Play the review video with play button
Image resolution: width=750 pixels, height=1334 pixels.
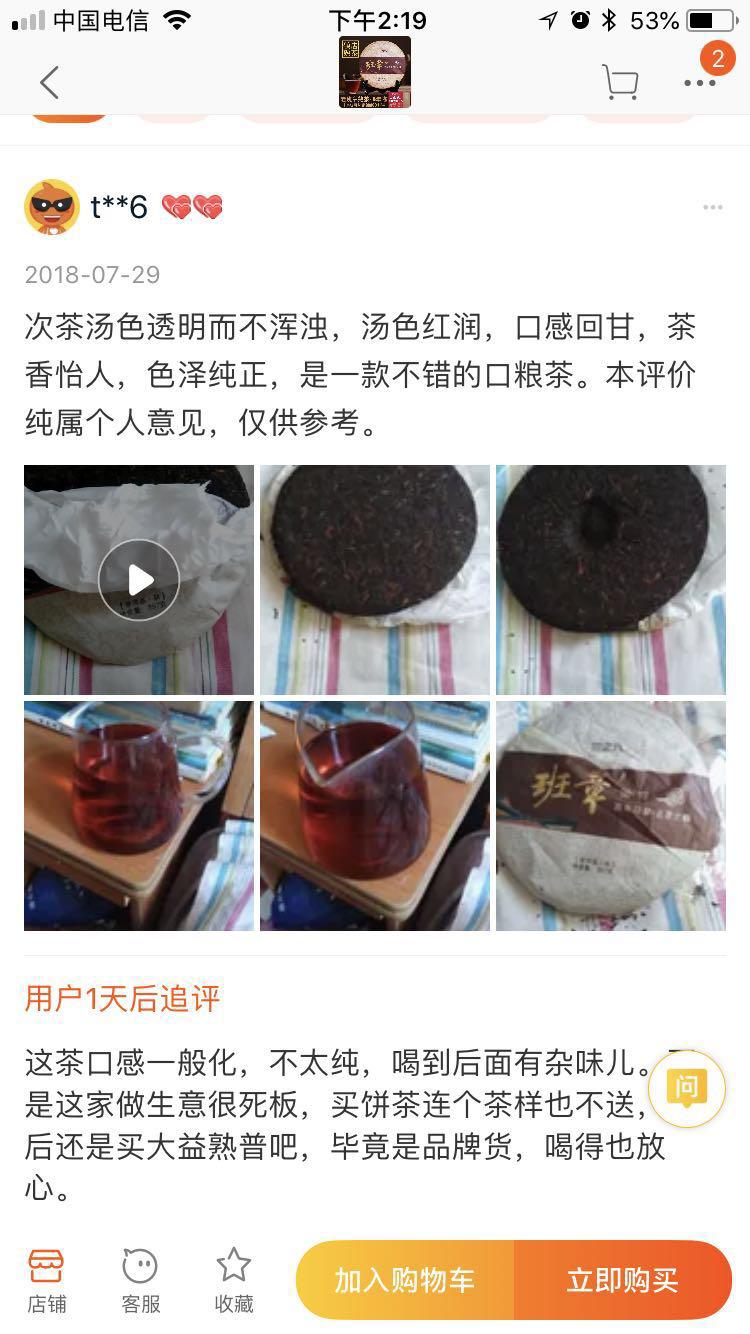[138, 579]
